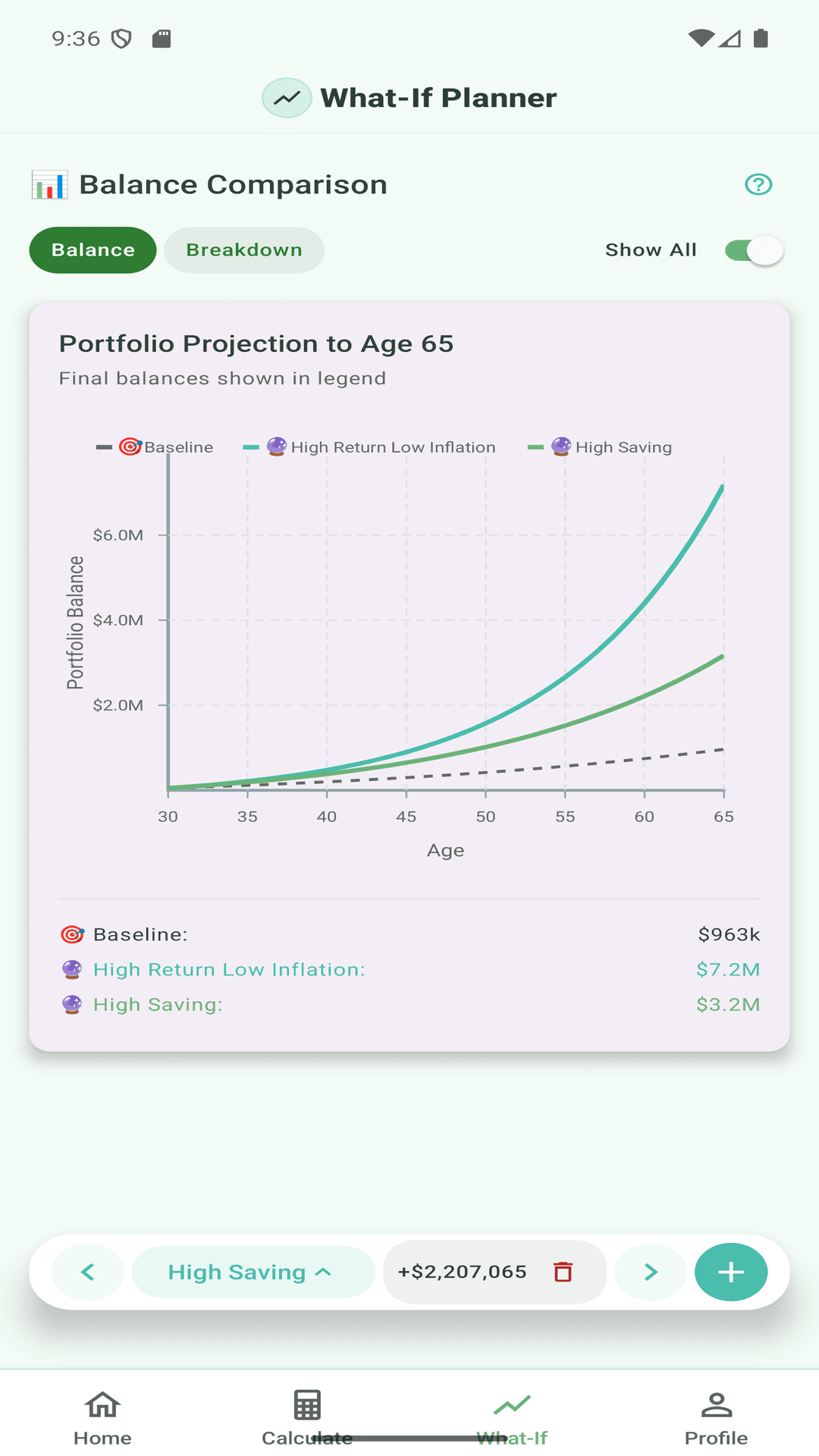The height and width of the screenshot is (1456, 819).
Task: Select the Balance chart view
Action: click(93, 250)
